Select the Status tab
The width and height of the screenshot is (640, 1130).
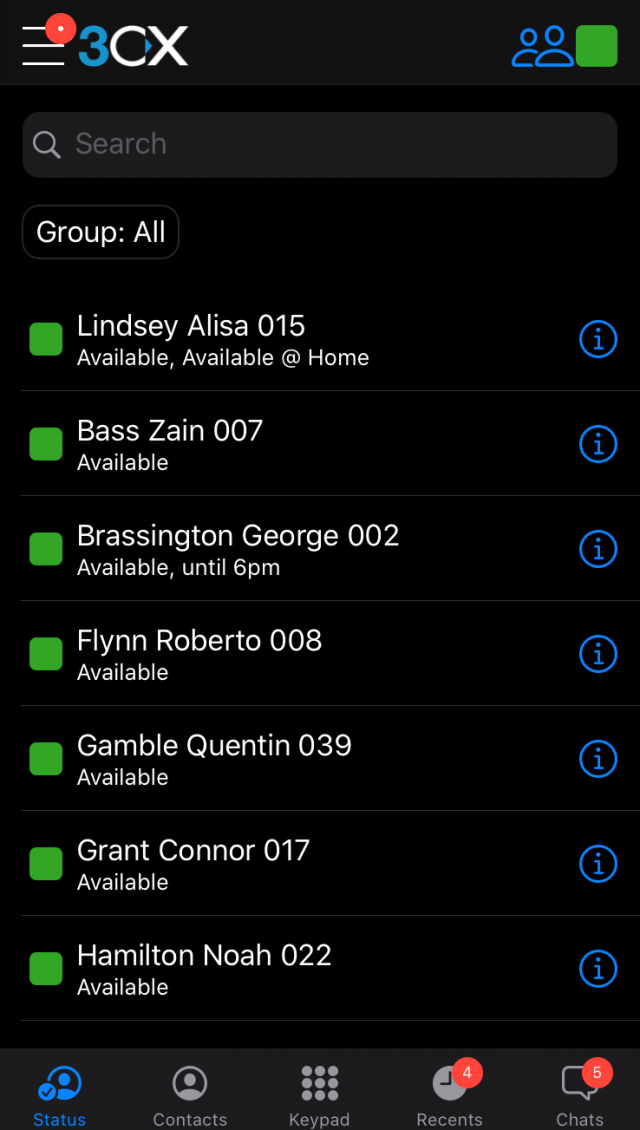point(60,1095)
